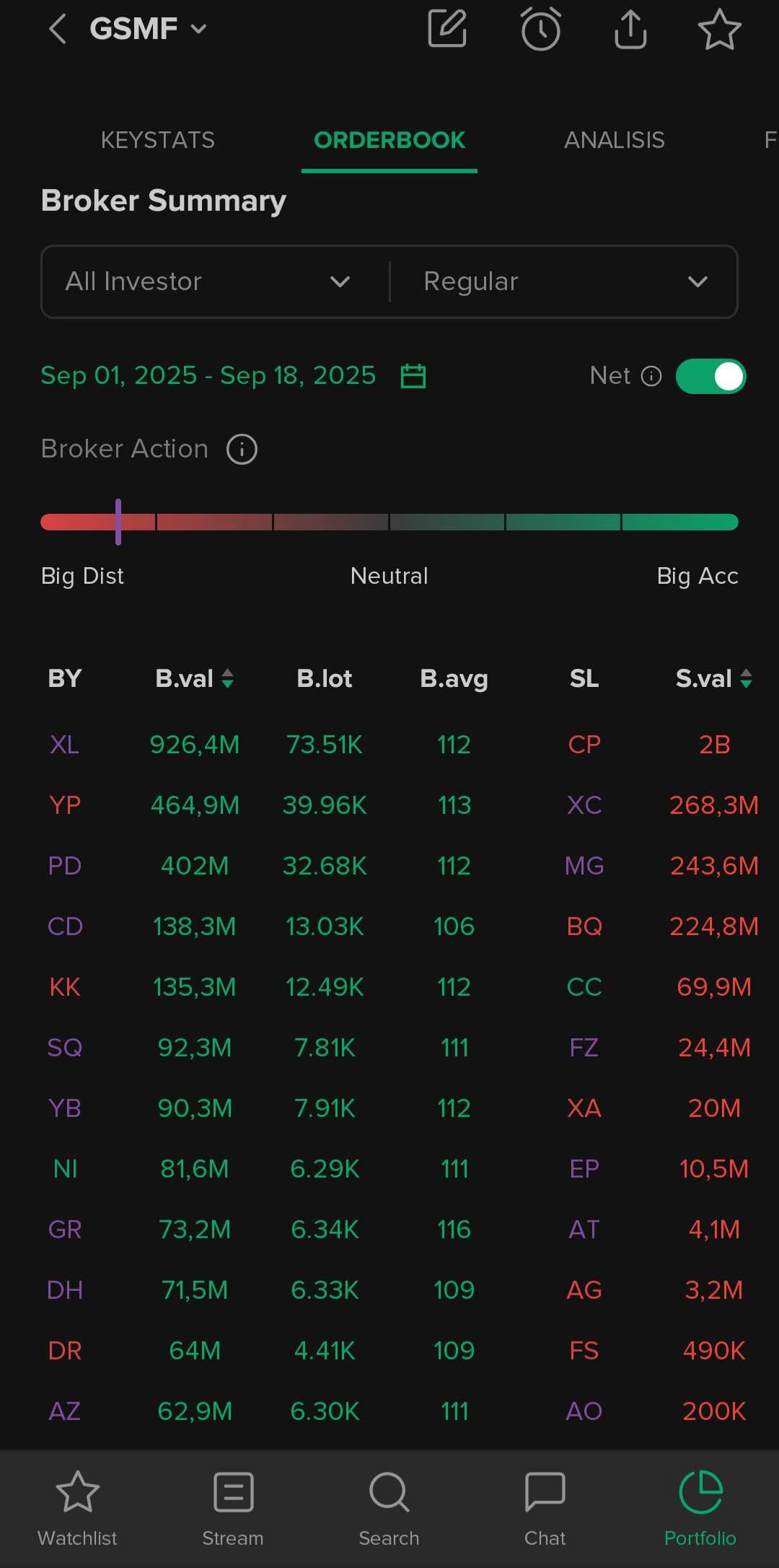The width and height of the screenshot is (779, 1568).
Task: Go back using the top-left arrow
Action: pyautogui.click(x=57, y=29)
